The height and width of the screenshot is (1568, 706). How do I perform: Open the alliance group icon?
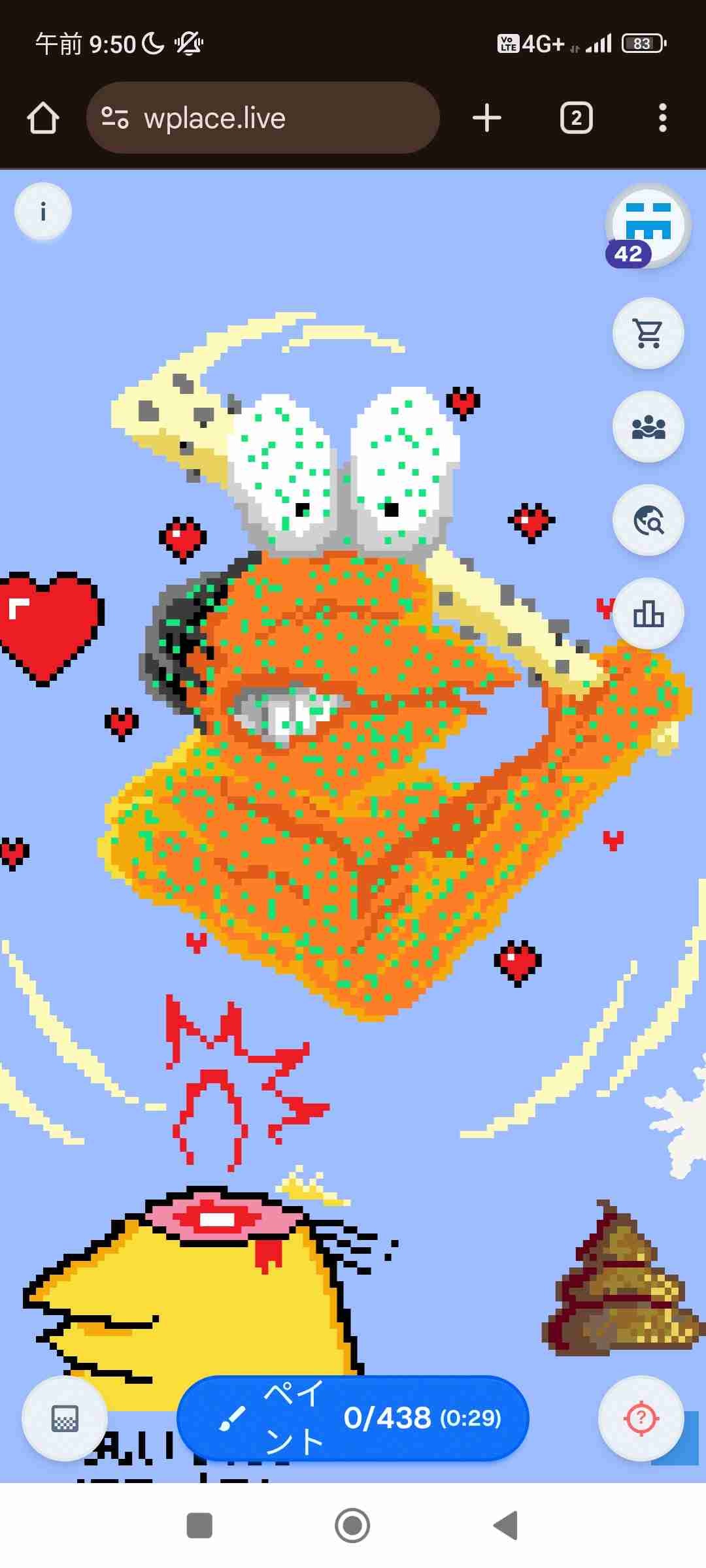[x=648, y=427]
